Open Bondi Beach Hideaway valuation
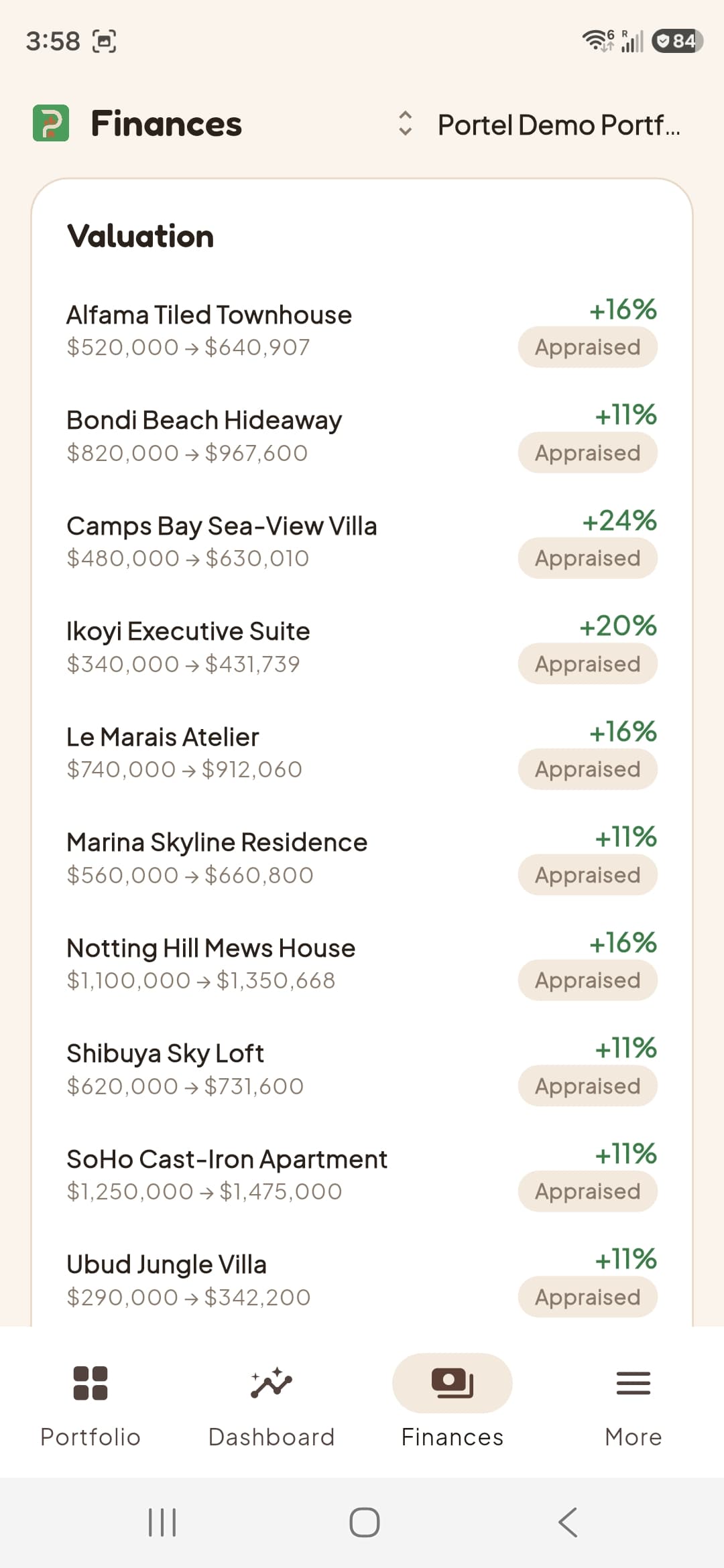The width and height of the screenshot is (724, 1568). coord(362,436)
